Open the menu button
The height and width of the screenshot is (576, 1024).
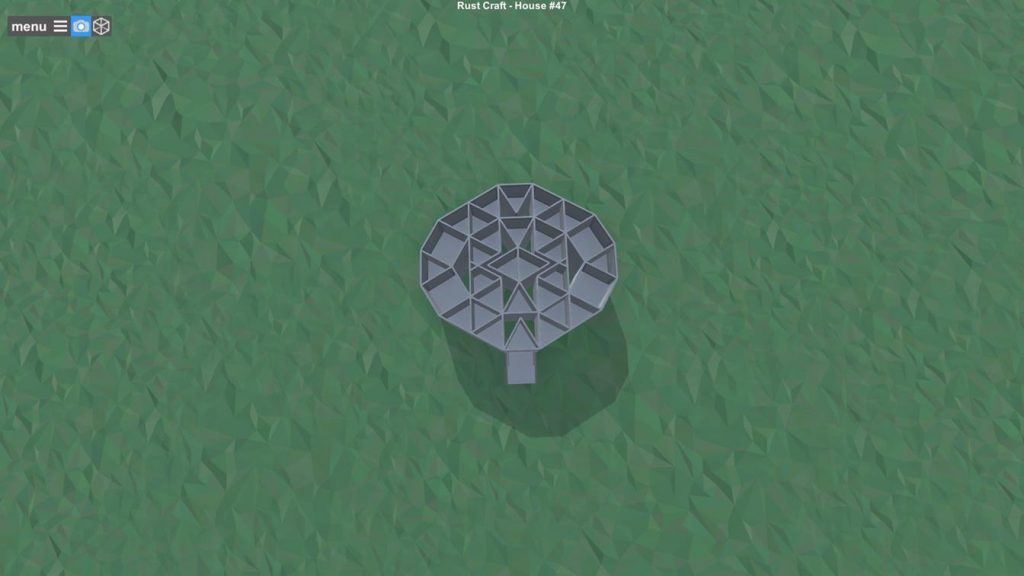point(38,27)
